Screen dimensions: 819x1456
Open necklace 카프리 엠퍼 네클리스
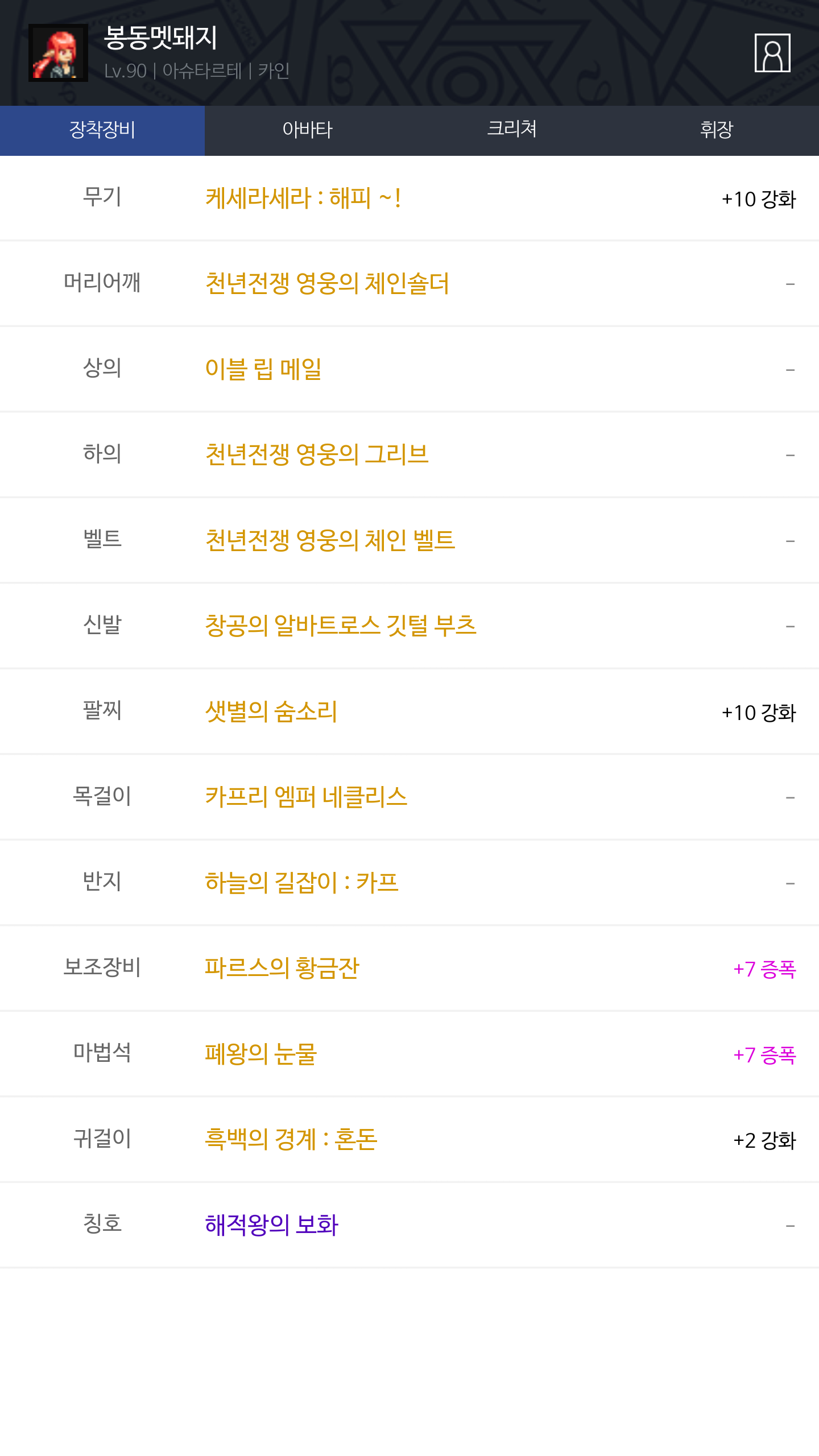pos(306,797)
